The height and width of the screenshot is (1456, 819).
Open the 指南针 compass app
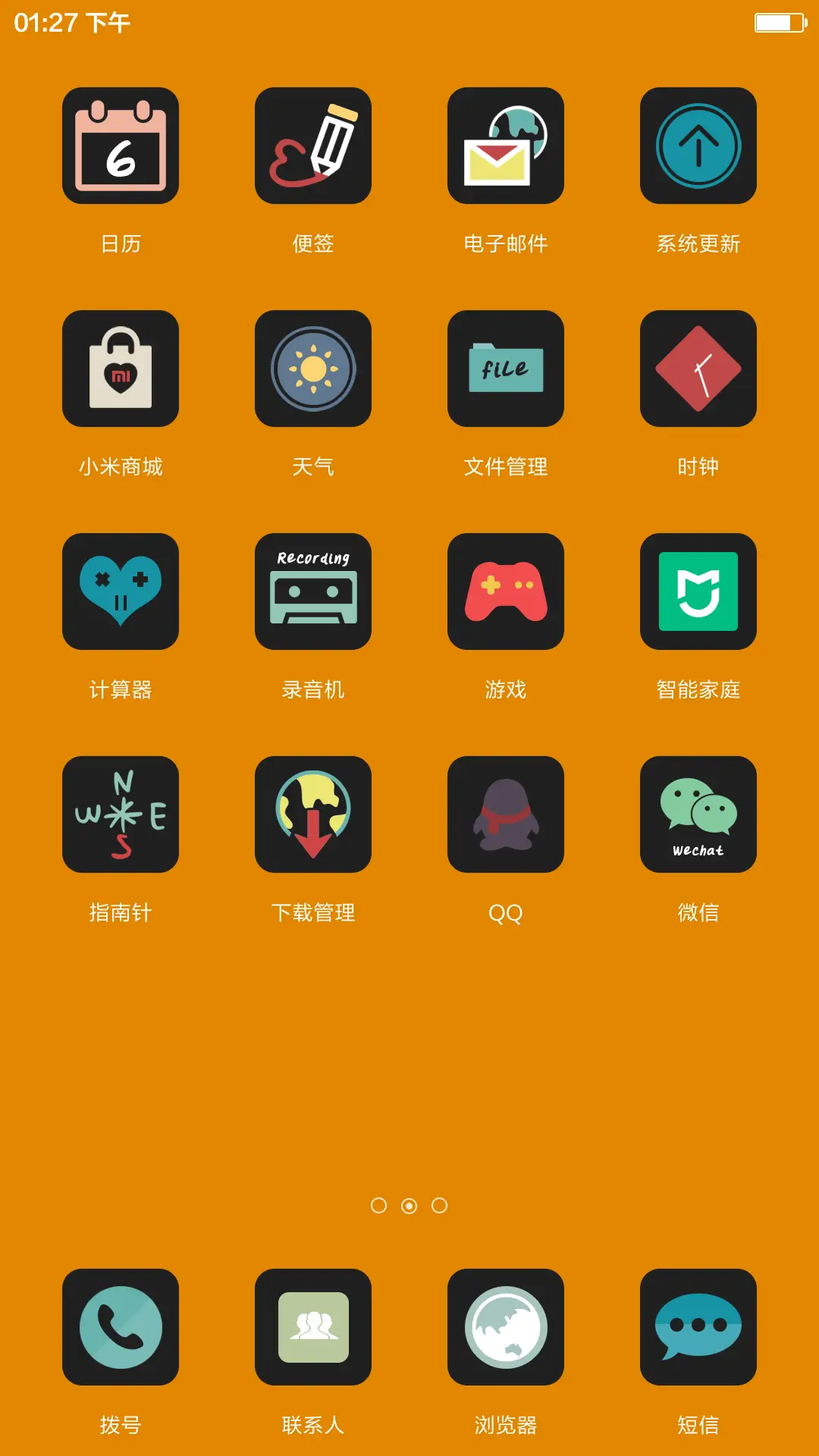[x=121, y=814]
